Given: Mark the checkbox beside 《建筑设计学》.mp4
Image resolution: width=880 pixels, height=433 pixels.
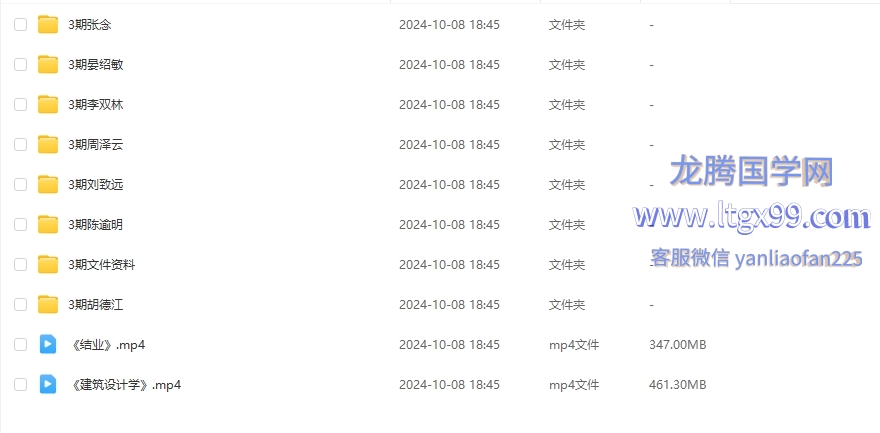Looking at the screenshot, I should [21, 385].
